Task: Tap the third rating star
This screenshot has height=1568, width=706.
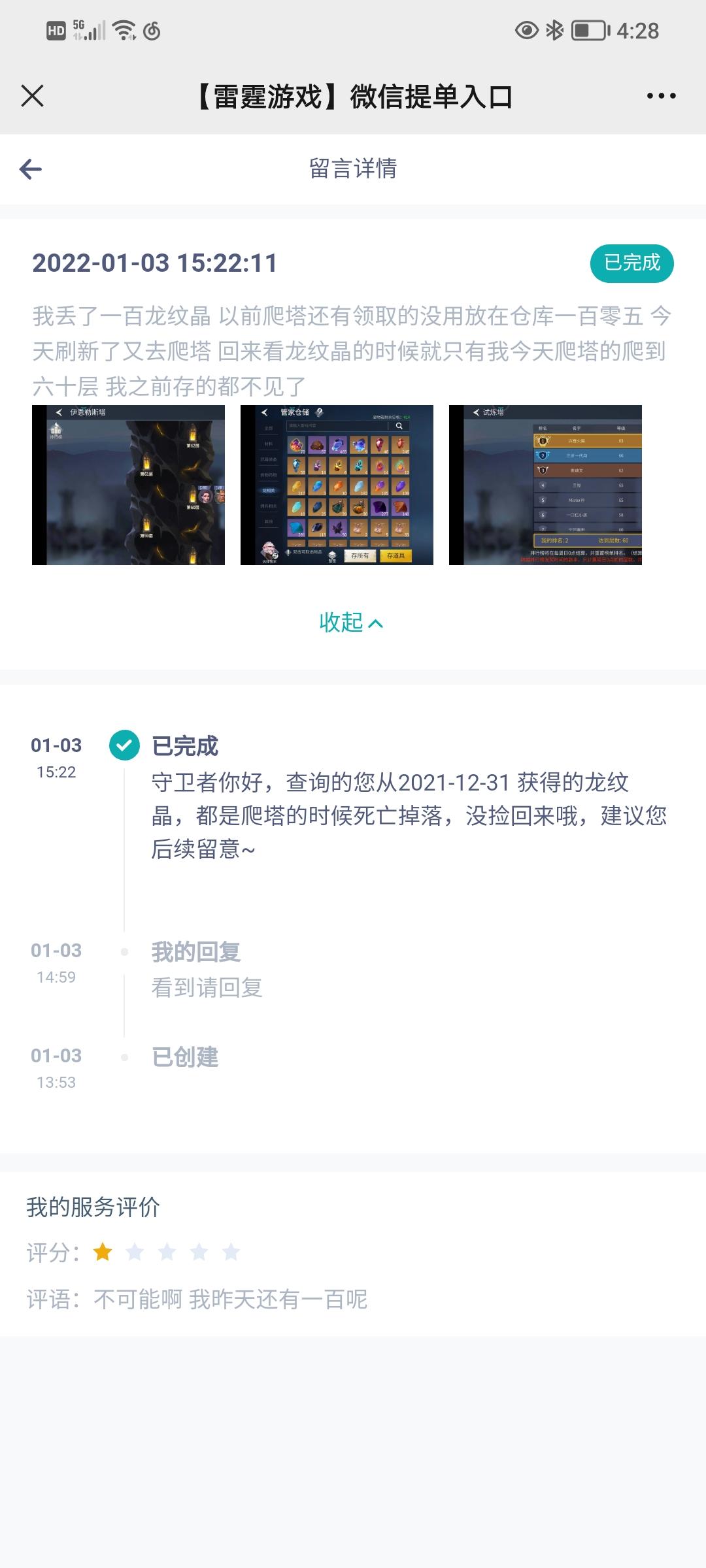Action: tap(167, 1250)
